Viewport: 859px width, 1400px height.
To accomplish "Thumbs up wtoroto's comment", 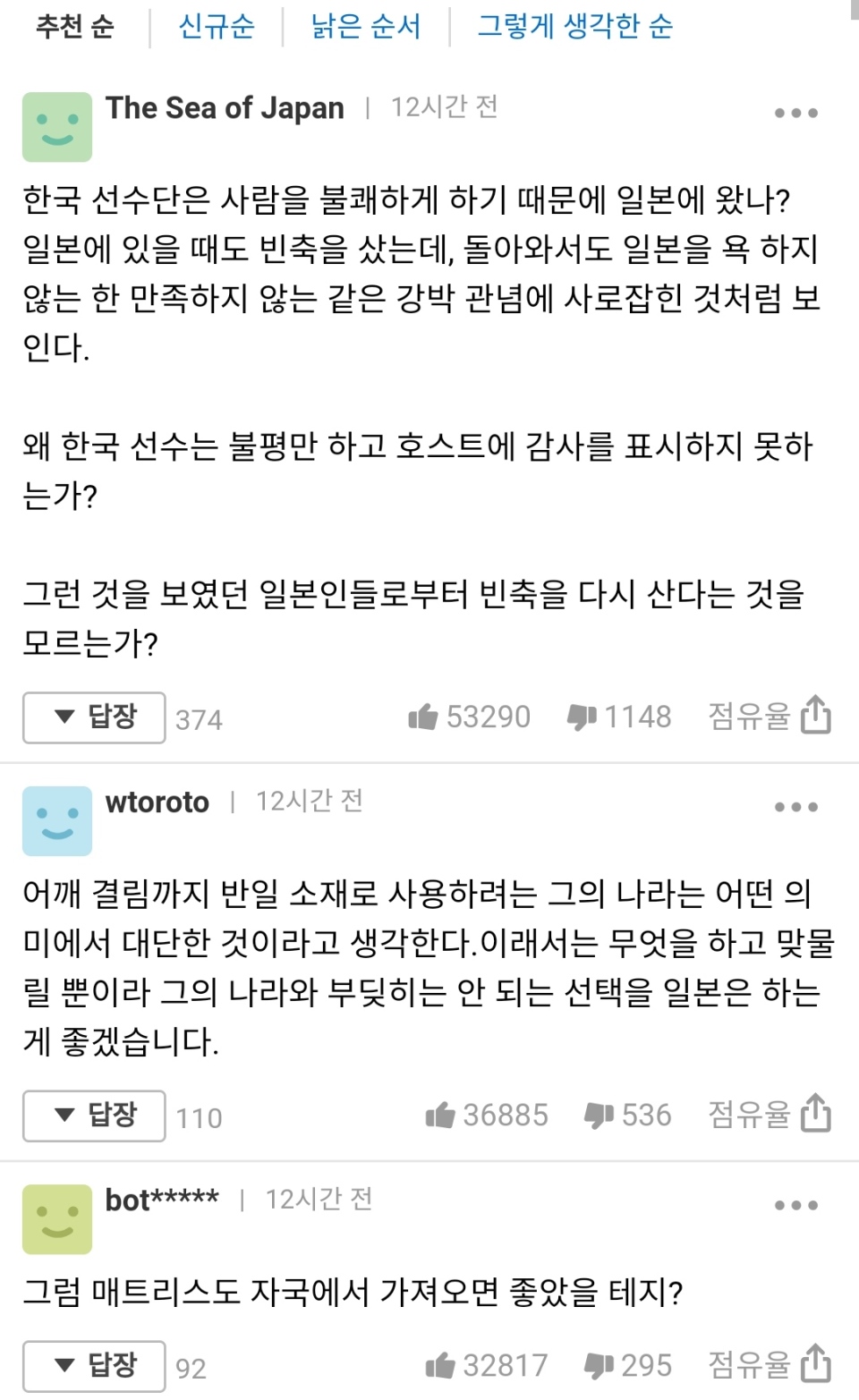I will [x=440, y=1115].
